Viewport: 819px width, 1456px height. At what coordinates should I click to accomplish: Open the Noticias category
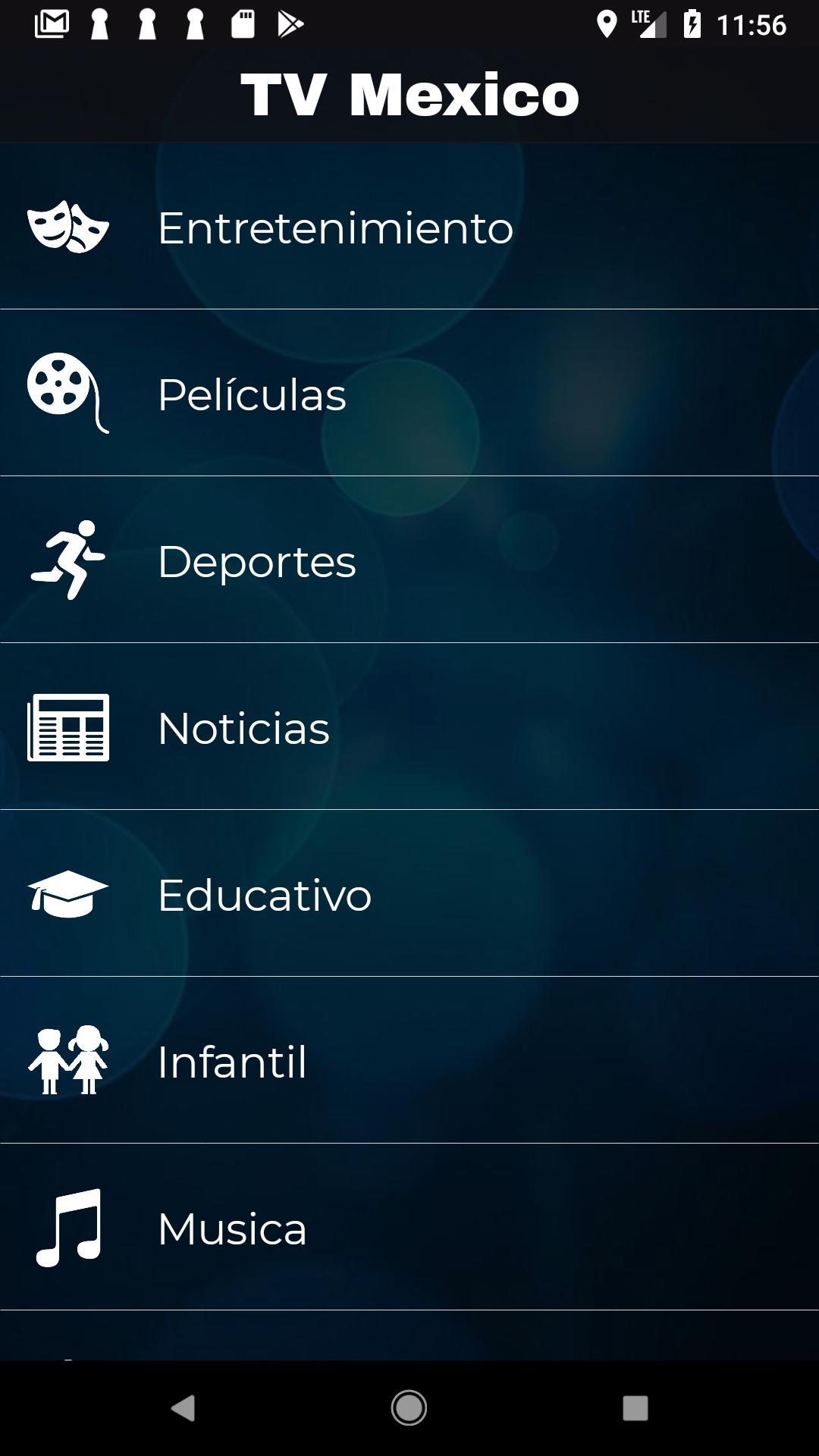409,726
